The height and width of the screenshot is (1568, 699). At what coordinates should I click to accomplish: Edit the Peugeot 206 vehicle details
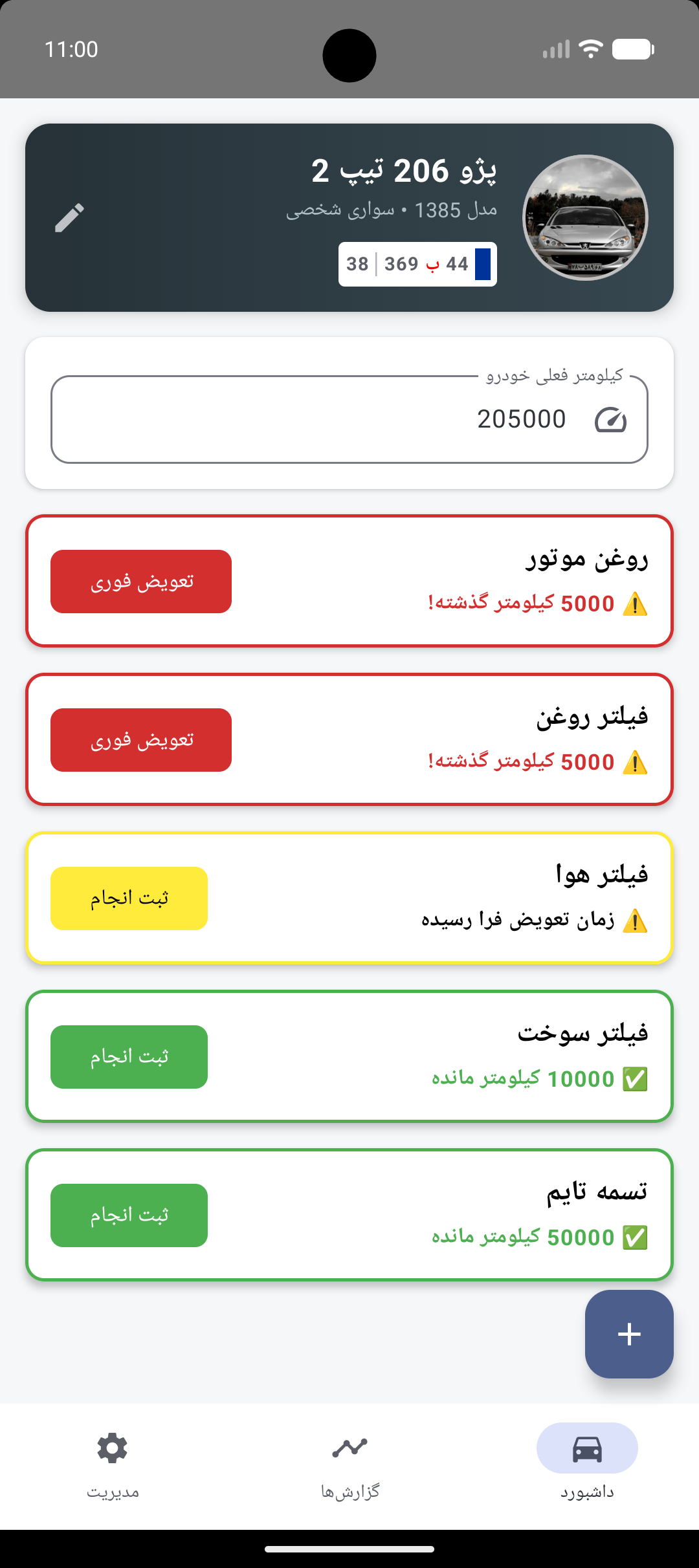69,217
